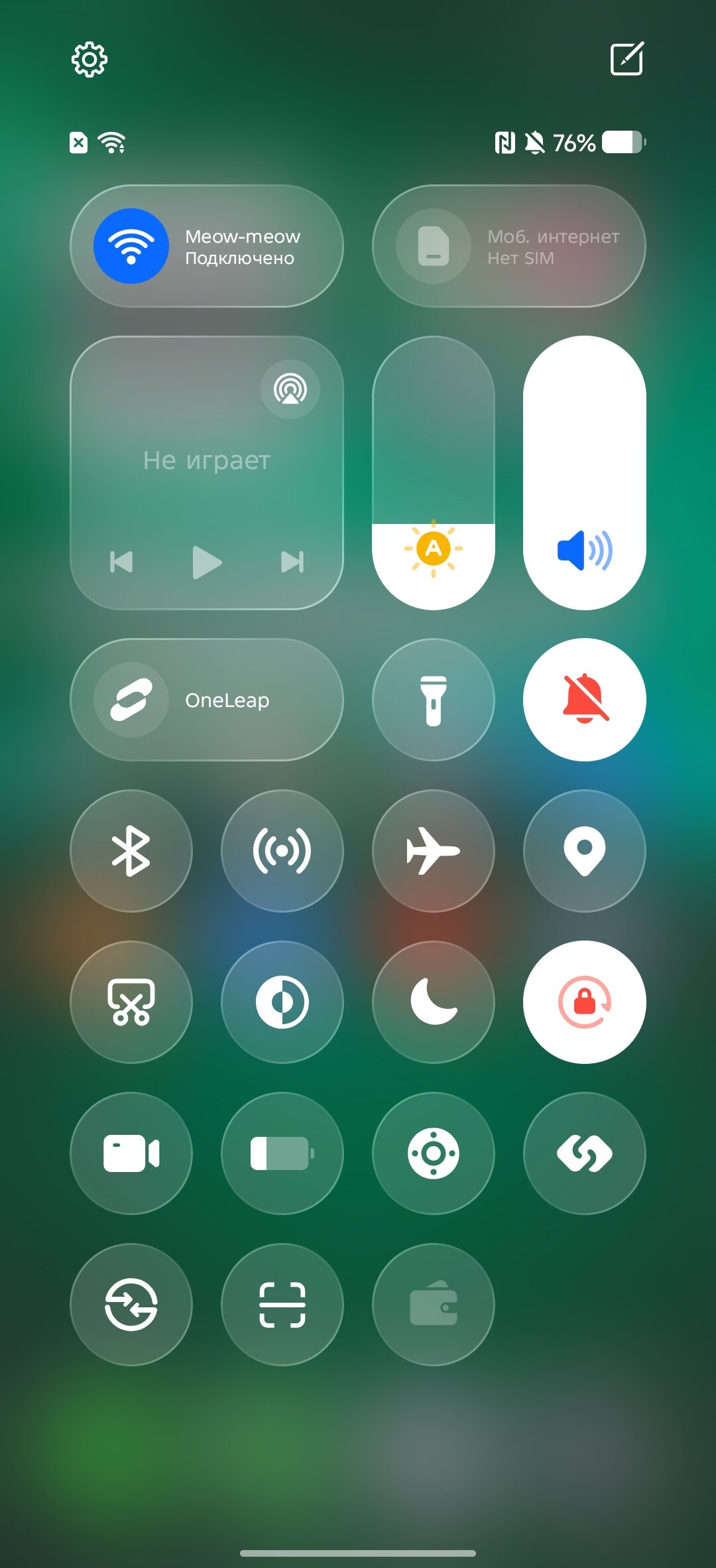Disable silent mode bell toggle
Screen dimensions: 716x1568
pos(584,700)
